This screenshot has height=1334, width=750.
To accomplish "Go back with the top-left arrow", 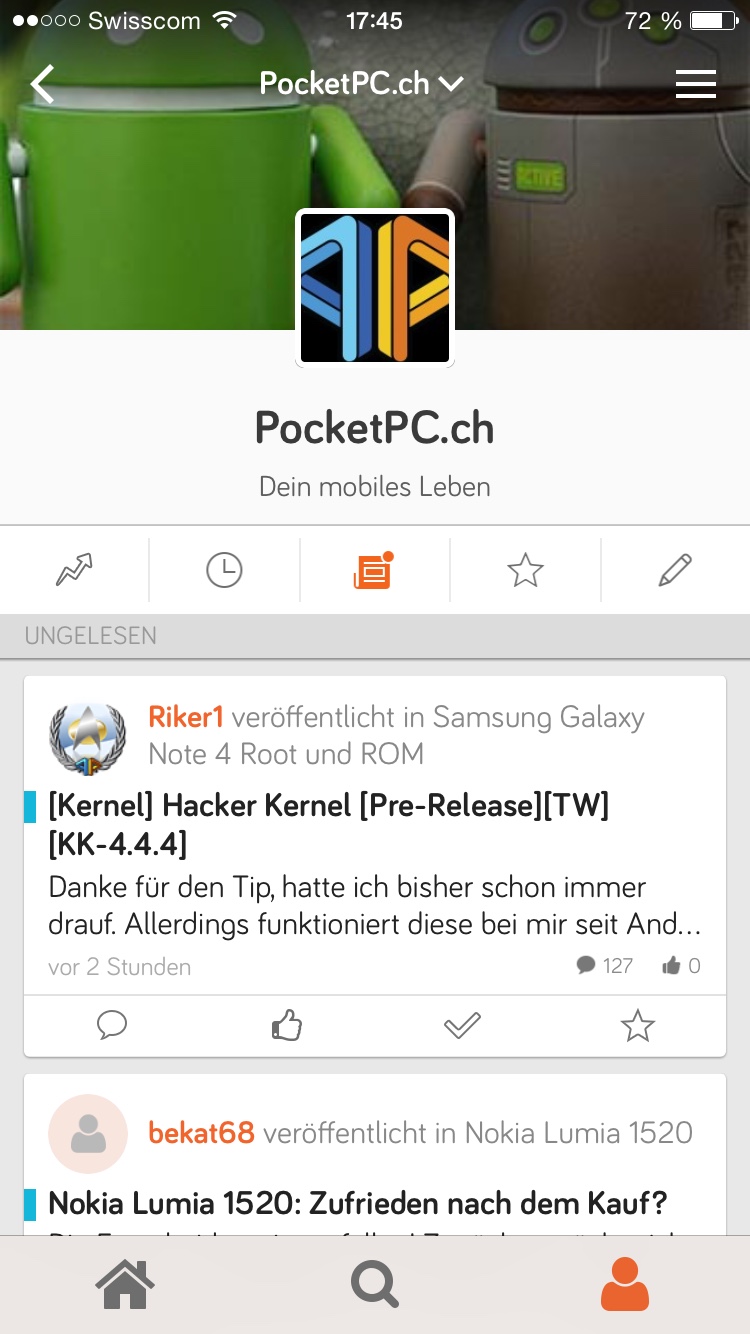I will coord(42,84).
